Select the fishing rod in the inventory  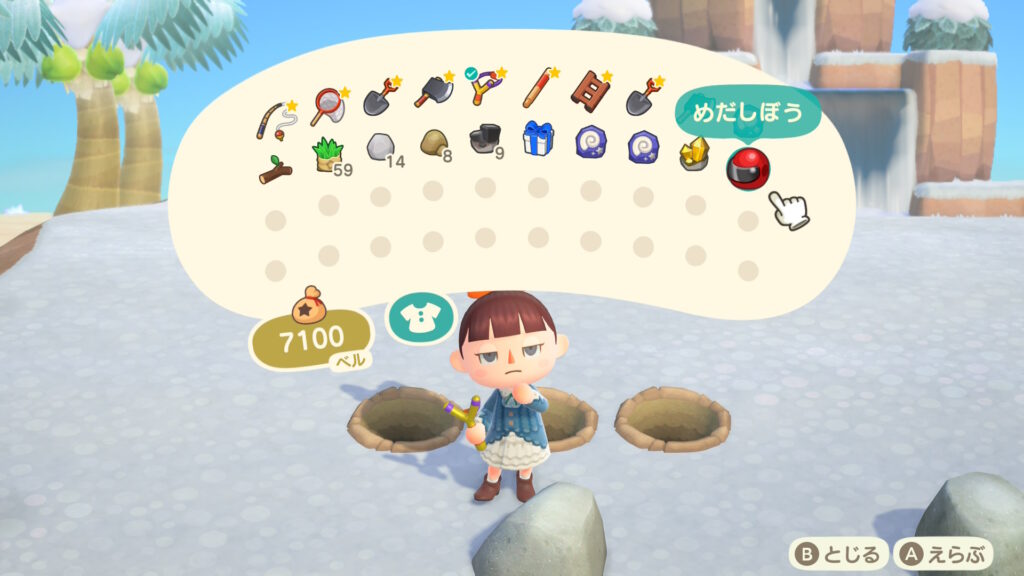273,120
